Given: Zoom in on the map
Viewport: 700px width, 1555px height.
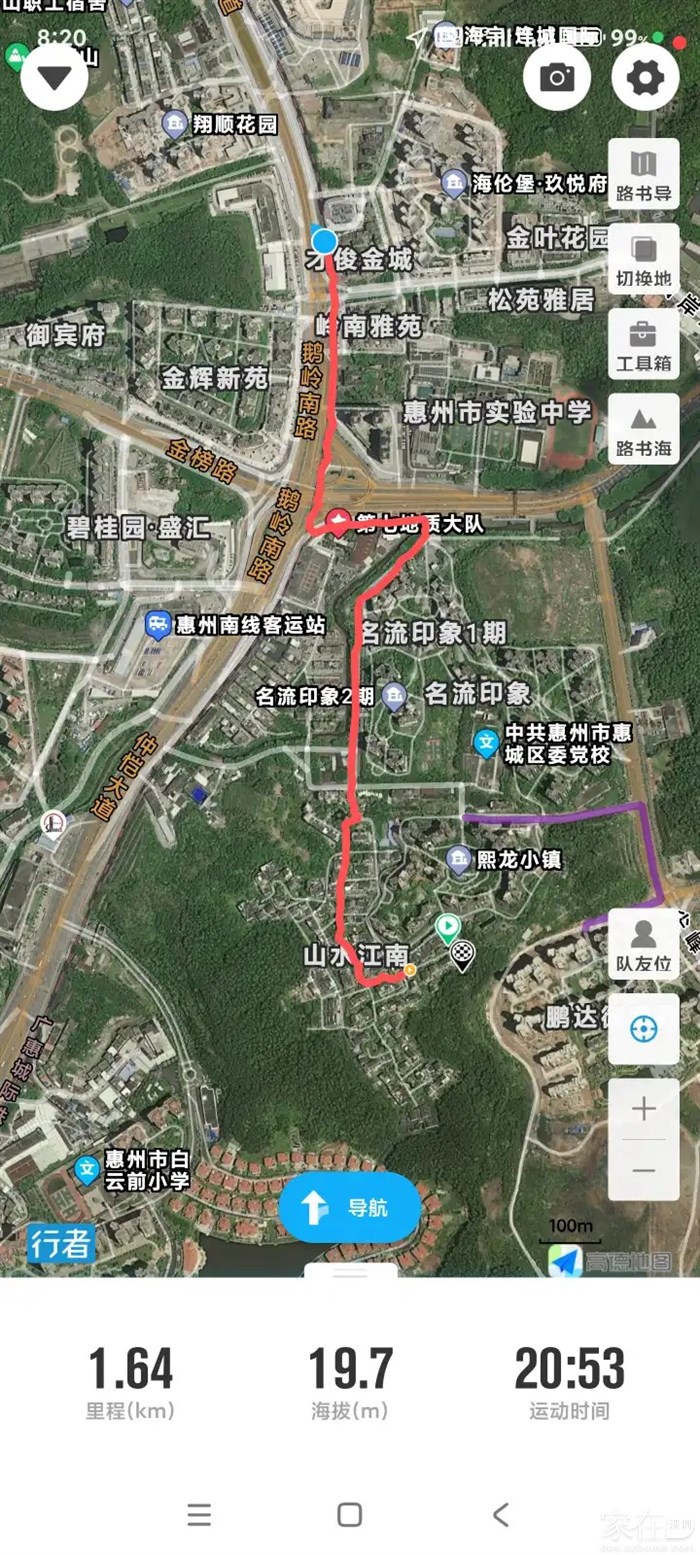Looking at the screenshot, I should click(x=643, y=1108).
